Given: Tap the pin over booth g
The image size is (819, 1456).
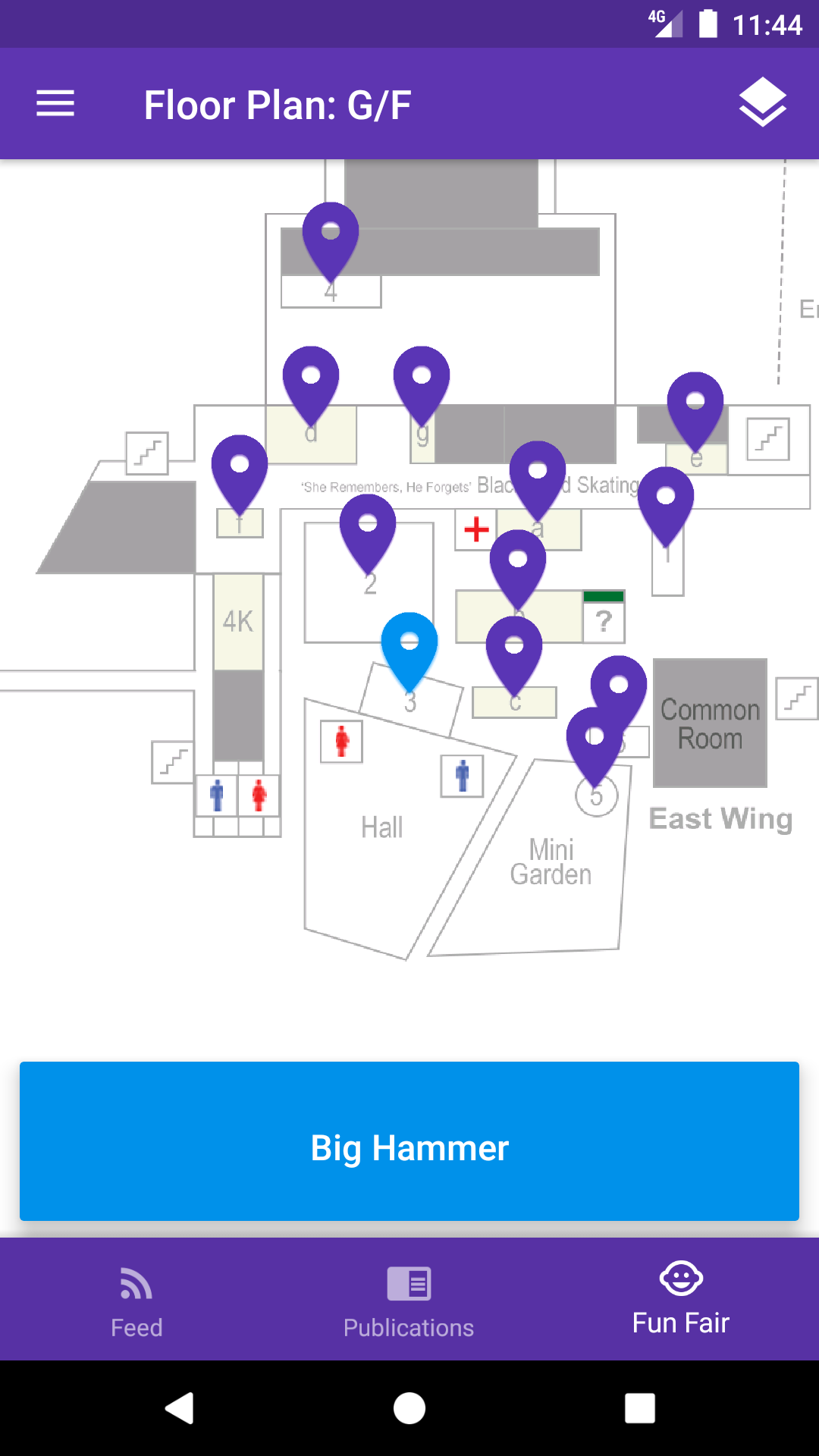Looking at the screenshot, I should (x=422, y=379).
